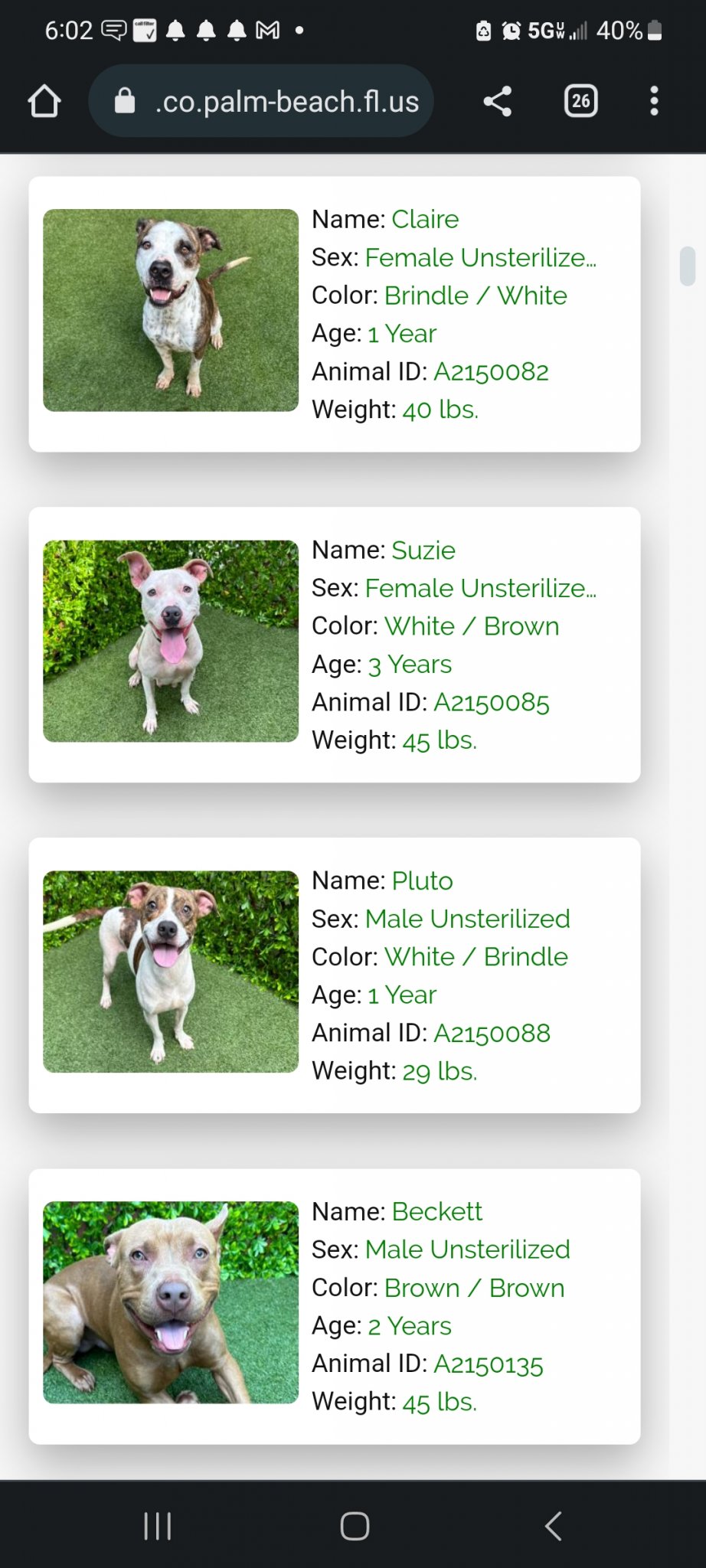Open Claire's adoption card
706x1568 pixels.
(335, 314)
